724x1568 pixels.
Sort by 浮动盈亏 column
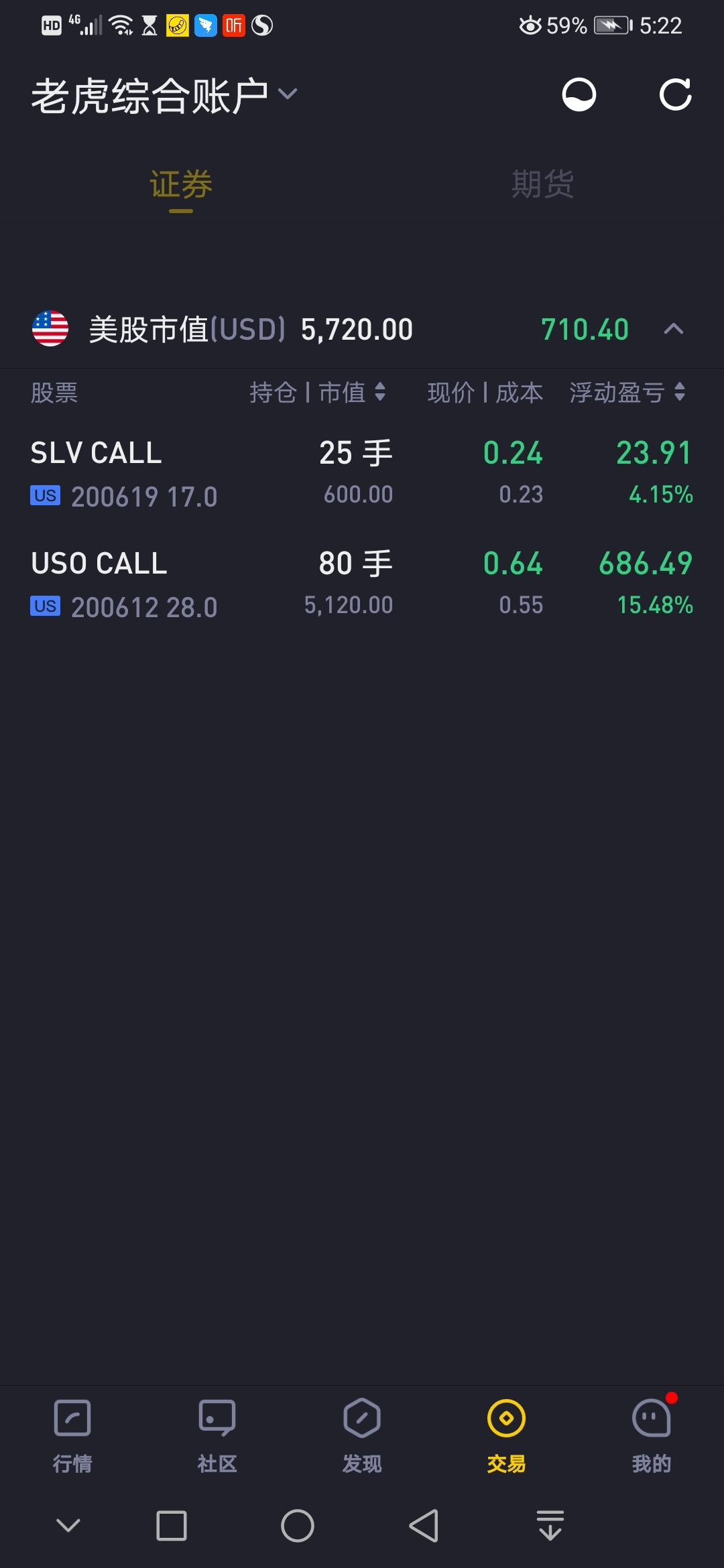[627, 392]
